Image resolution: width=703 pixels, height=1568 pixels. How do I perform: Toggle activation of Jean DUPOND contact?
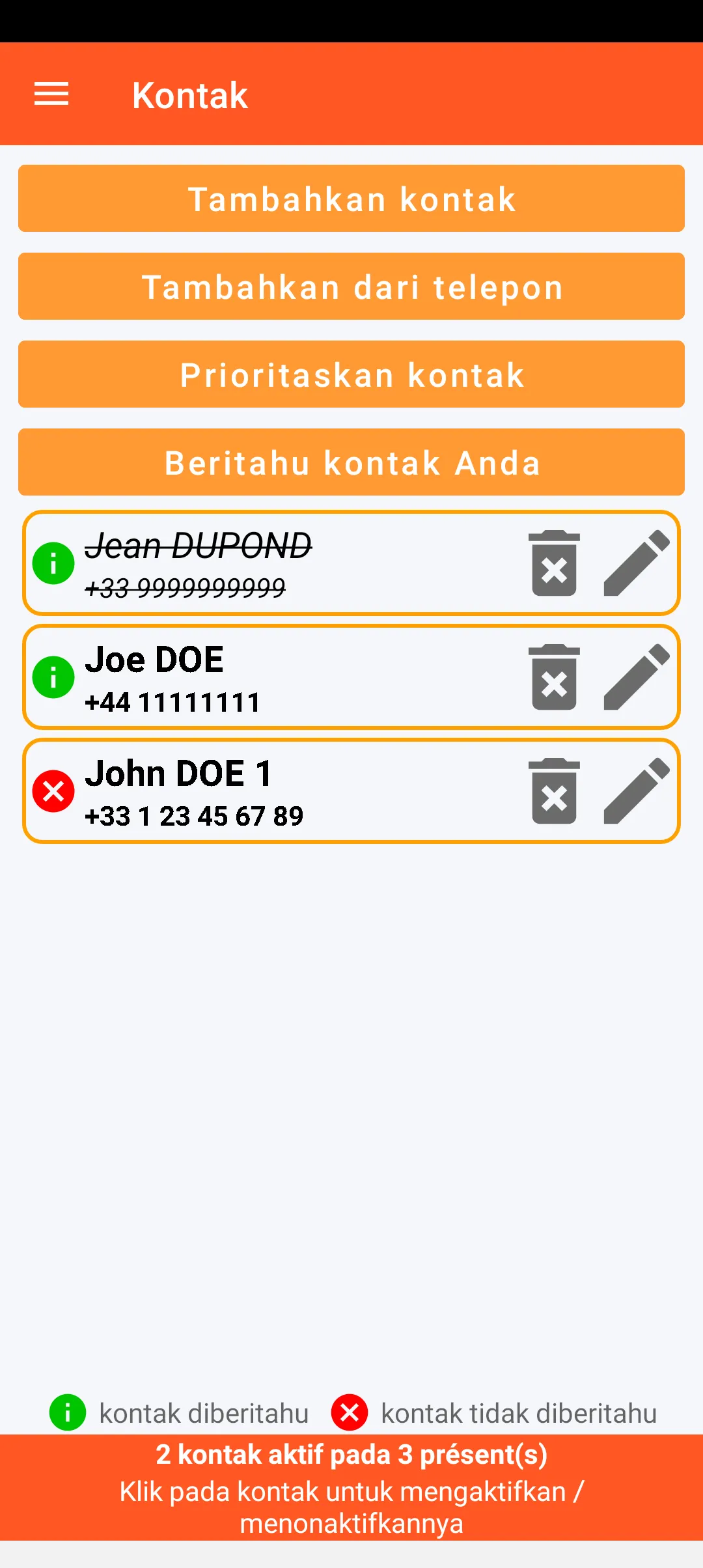[x=260, y=563]
